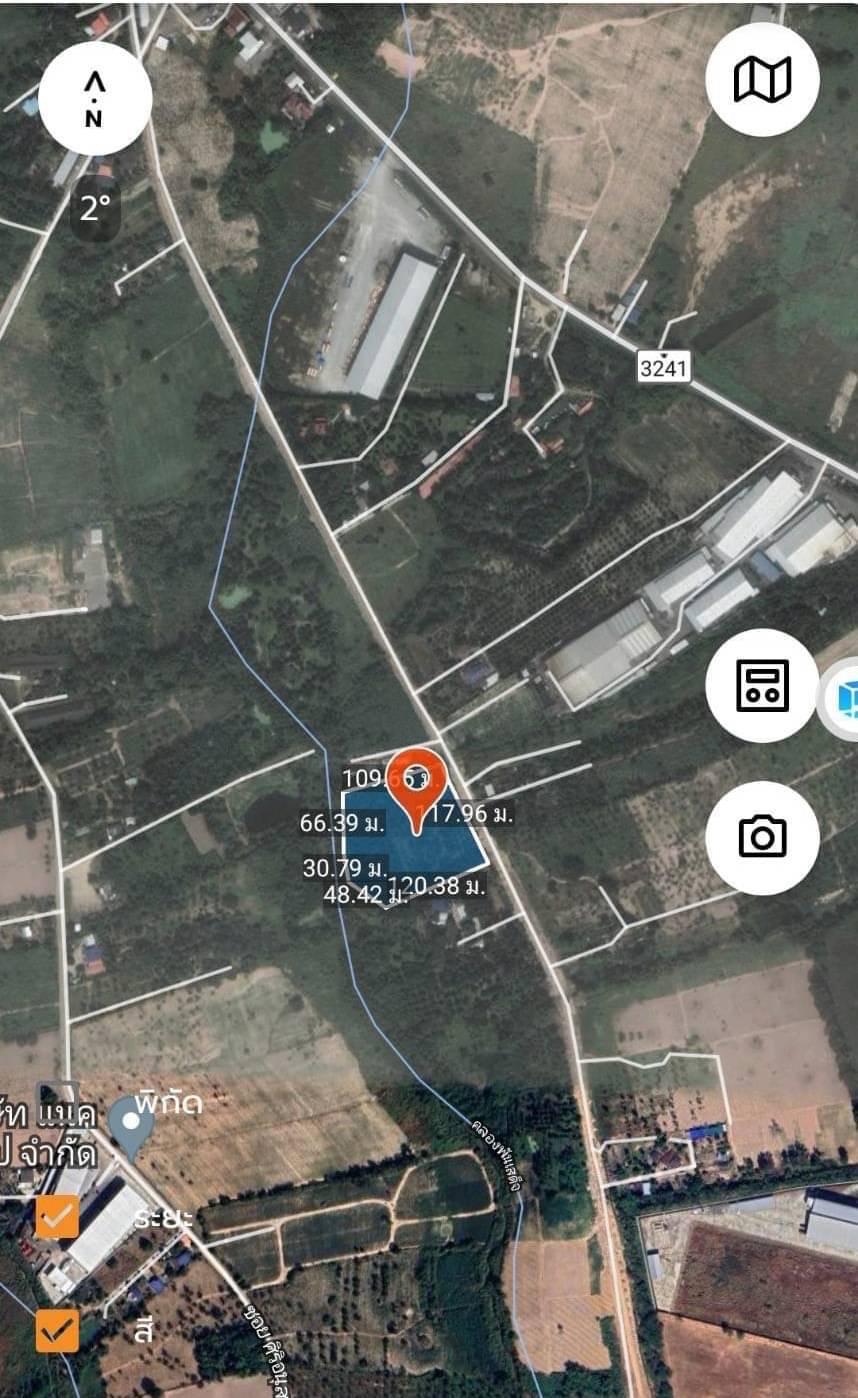Open the 3D cube view button
The image size is (858, 1398).
(842, 699)
